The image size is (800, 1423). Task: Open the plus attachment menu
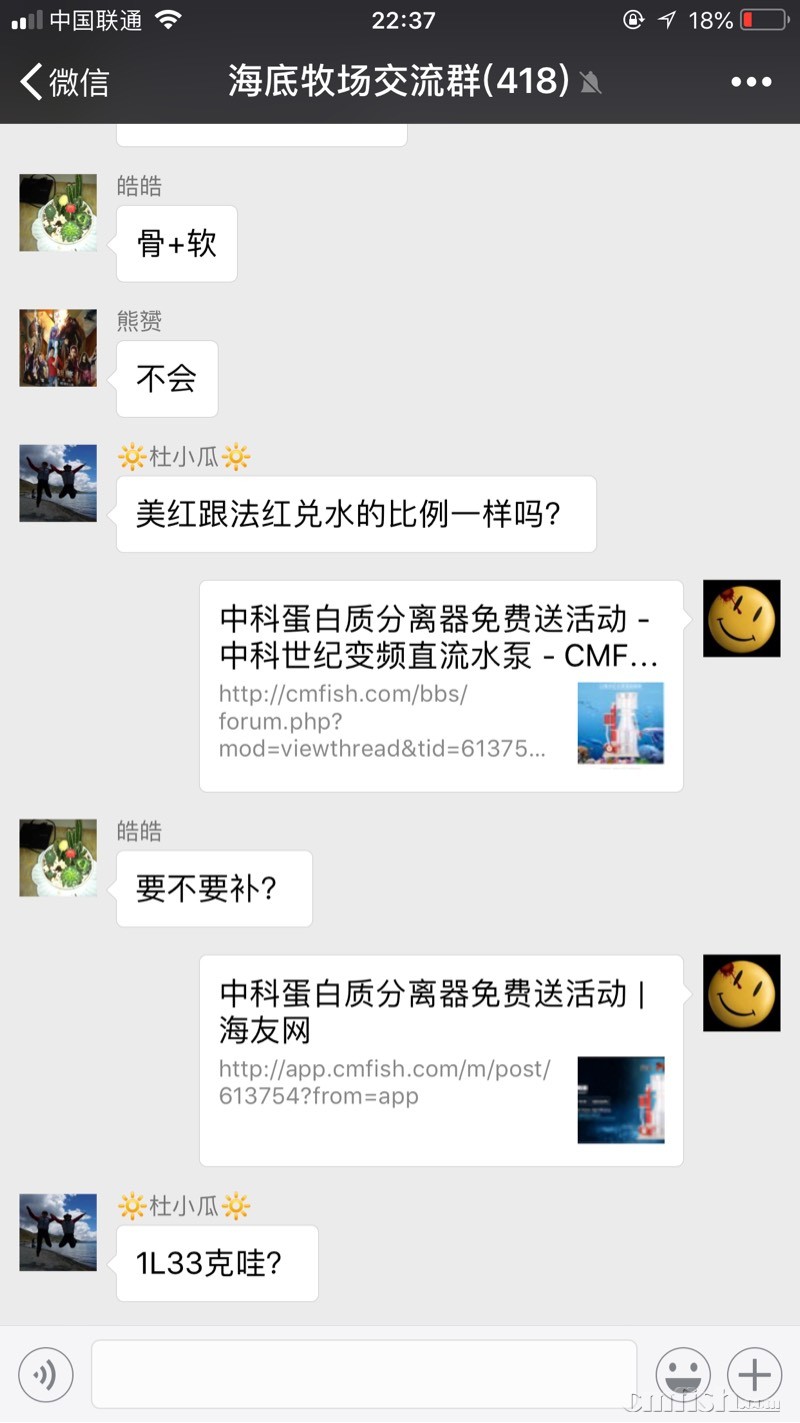click(755, 1375)
